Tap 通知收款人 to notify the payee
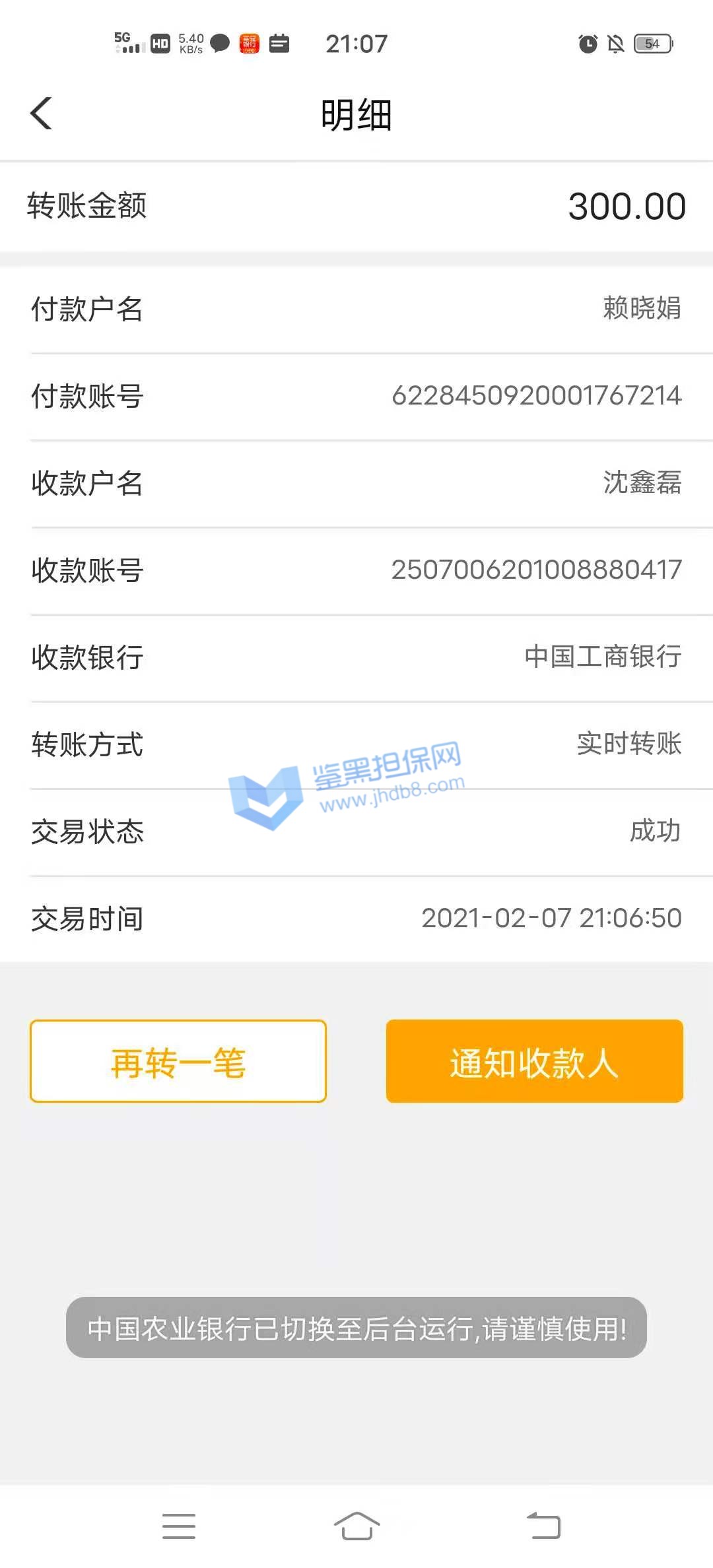The height and width of the screenshot is (1568, 713). 534,1061
